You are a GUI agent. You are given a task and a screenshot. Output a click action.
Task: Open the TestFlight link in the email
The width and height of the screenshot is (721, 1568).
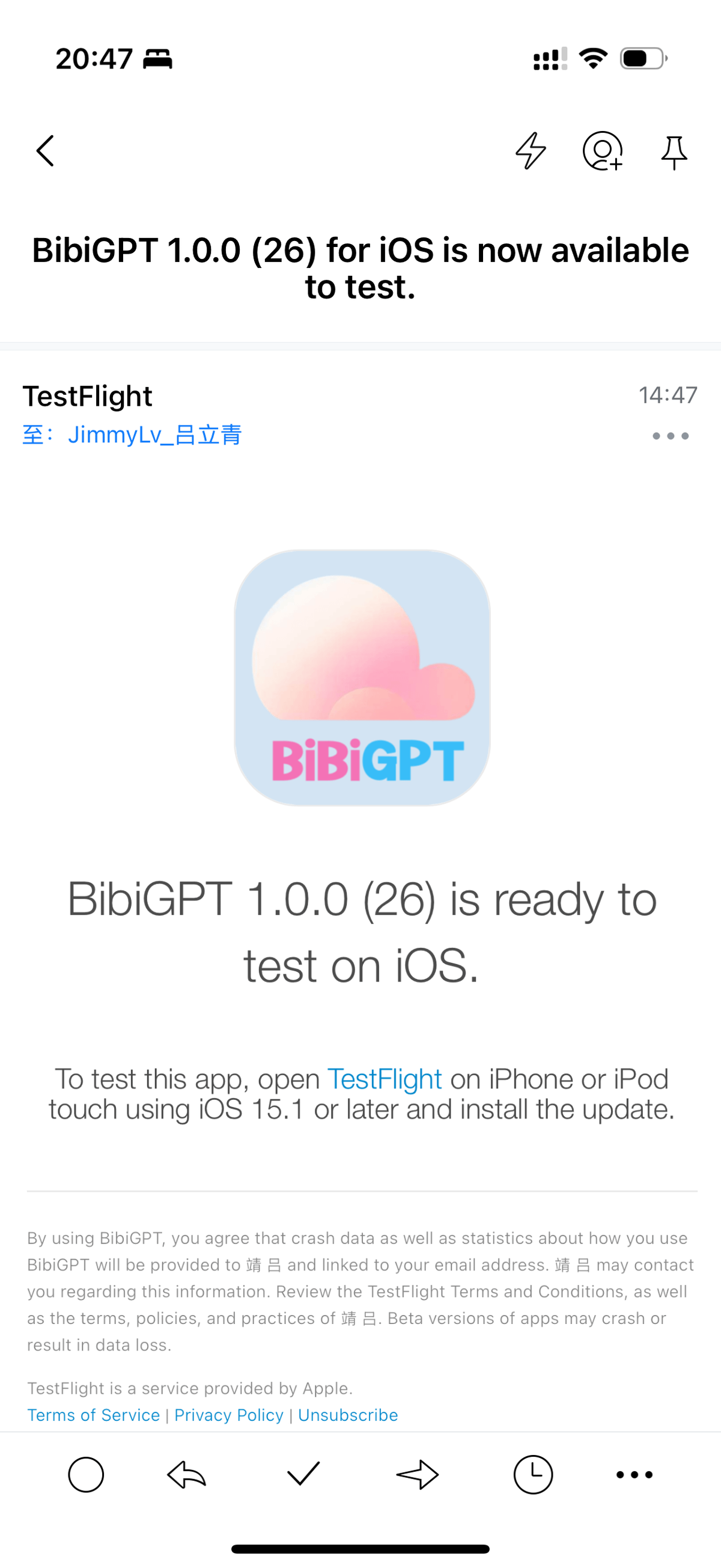click(385, 1079)
